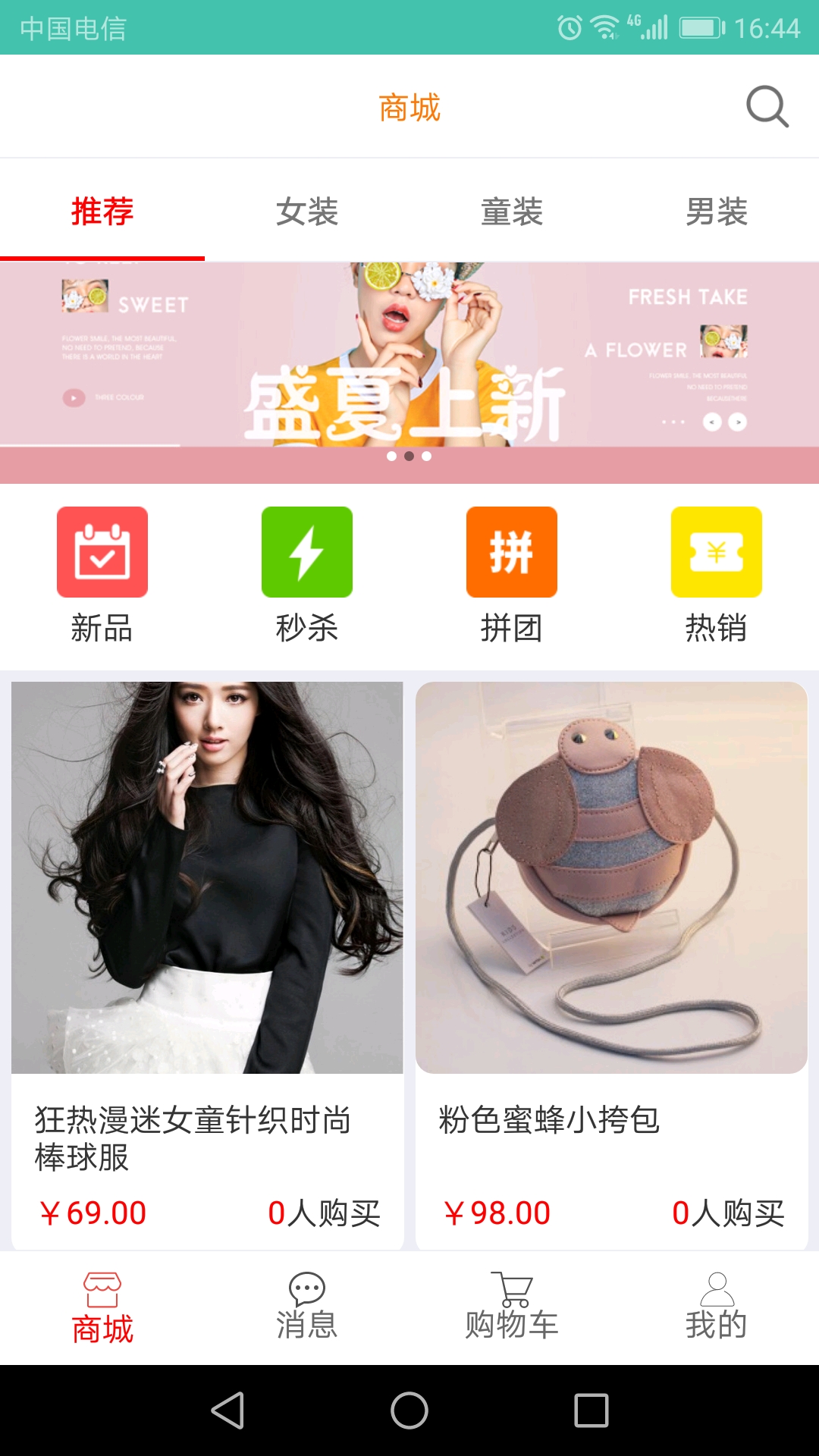Tap the 热销 coupon ticket icon
The width and height of the screenshot is (819, 1456).
(x=716, y=551)
